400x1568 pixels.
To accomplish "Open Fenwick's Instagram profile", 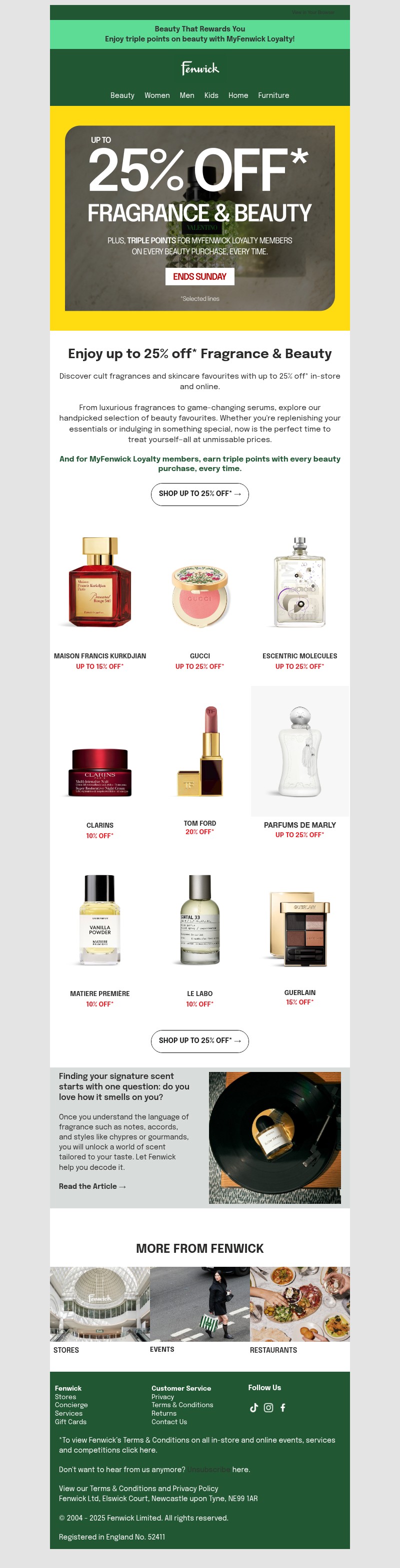I will (x=268, y=1408).
